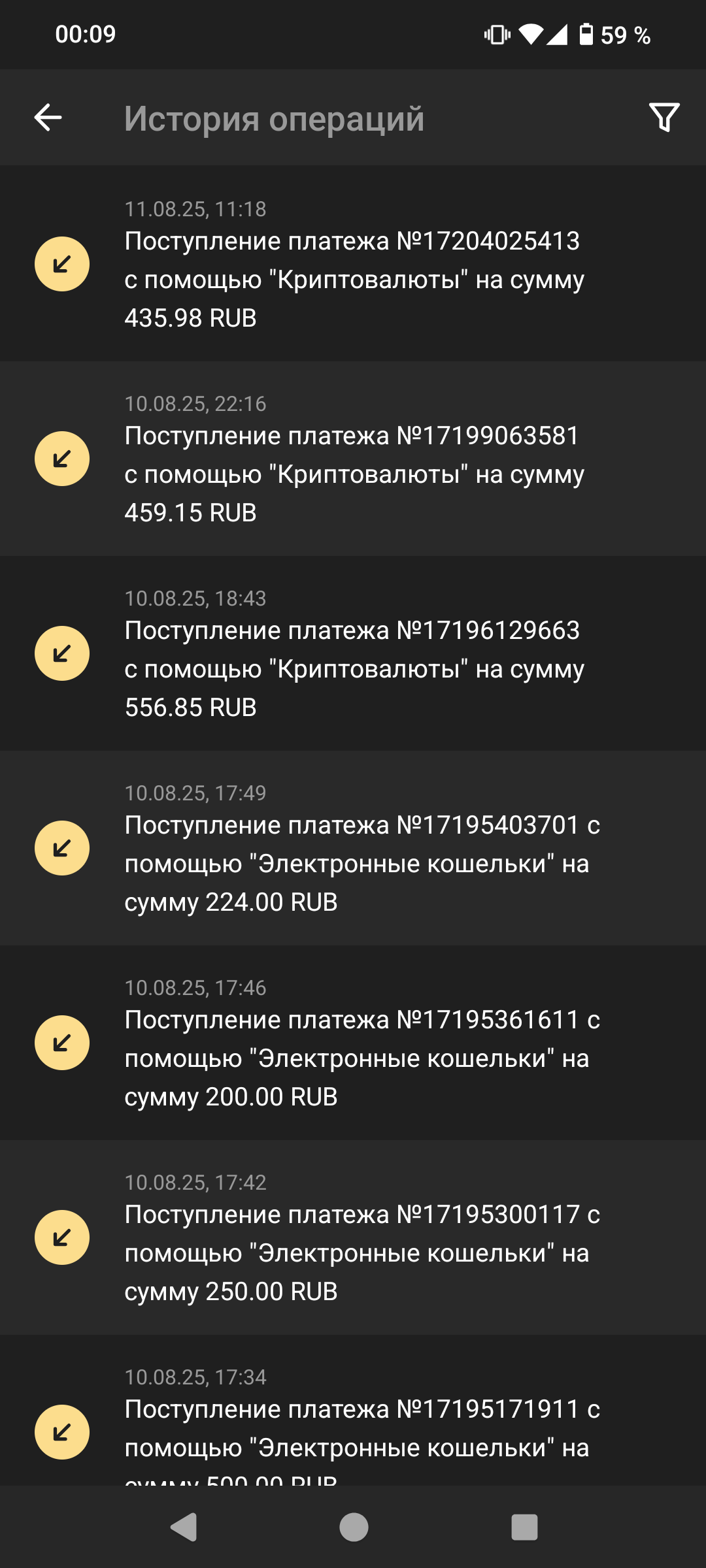Open the operations filter
Image resolution: width=706 pixels, height=1568 pixels.
pyautogui.click(x=664, y=118)
